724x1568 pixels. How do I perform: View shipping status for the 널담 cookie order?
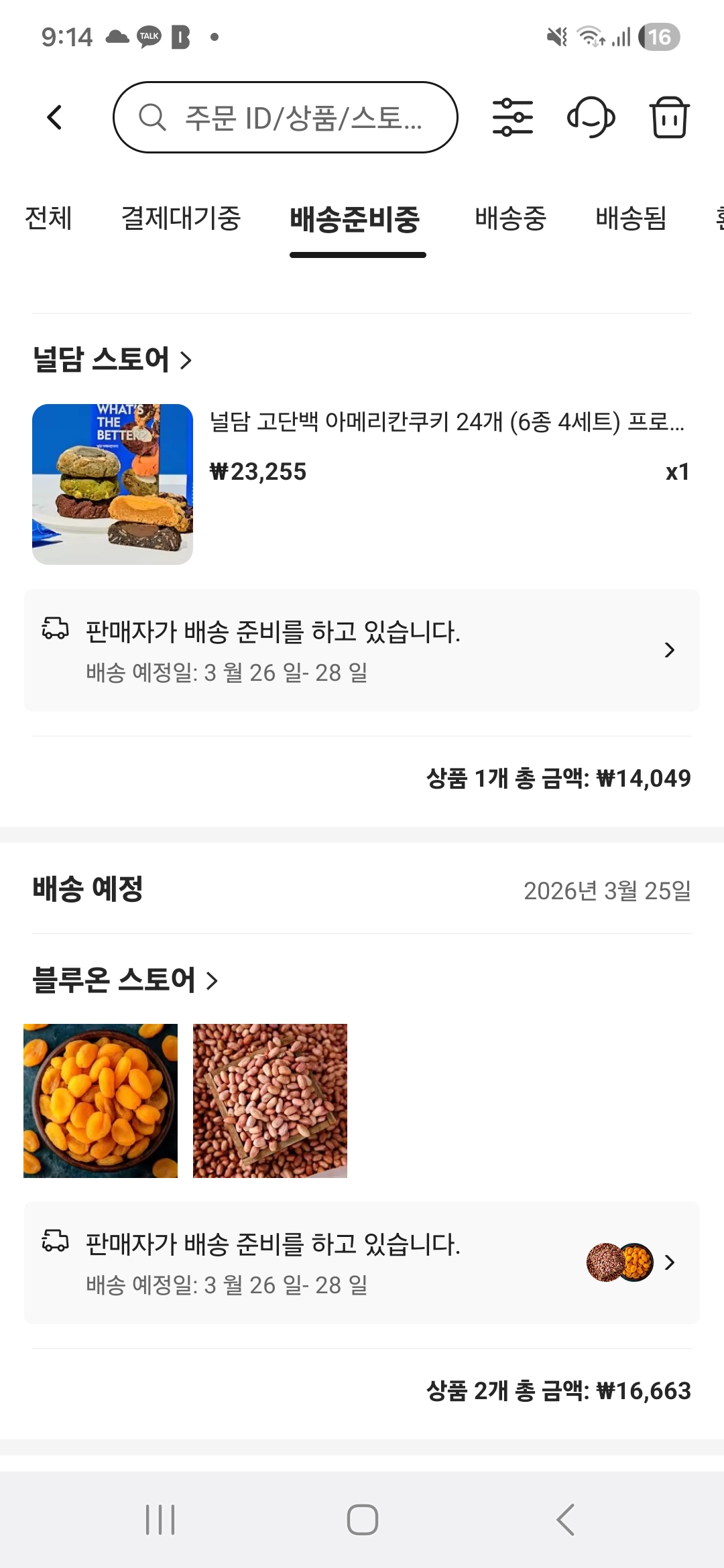point(362,650)
